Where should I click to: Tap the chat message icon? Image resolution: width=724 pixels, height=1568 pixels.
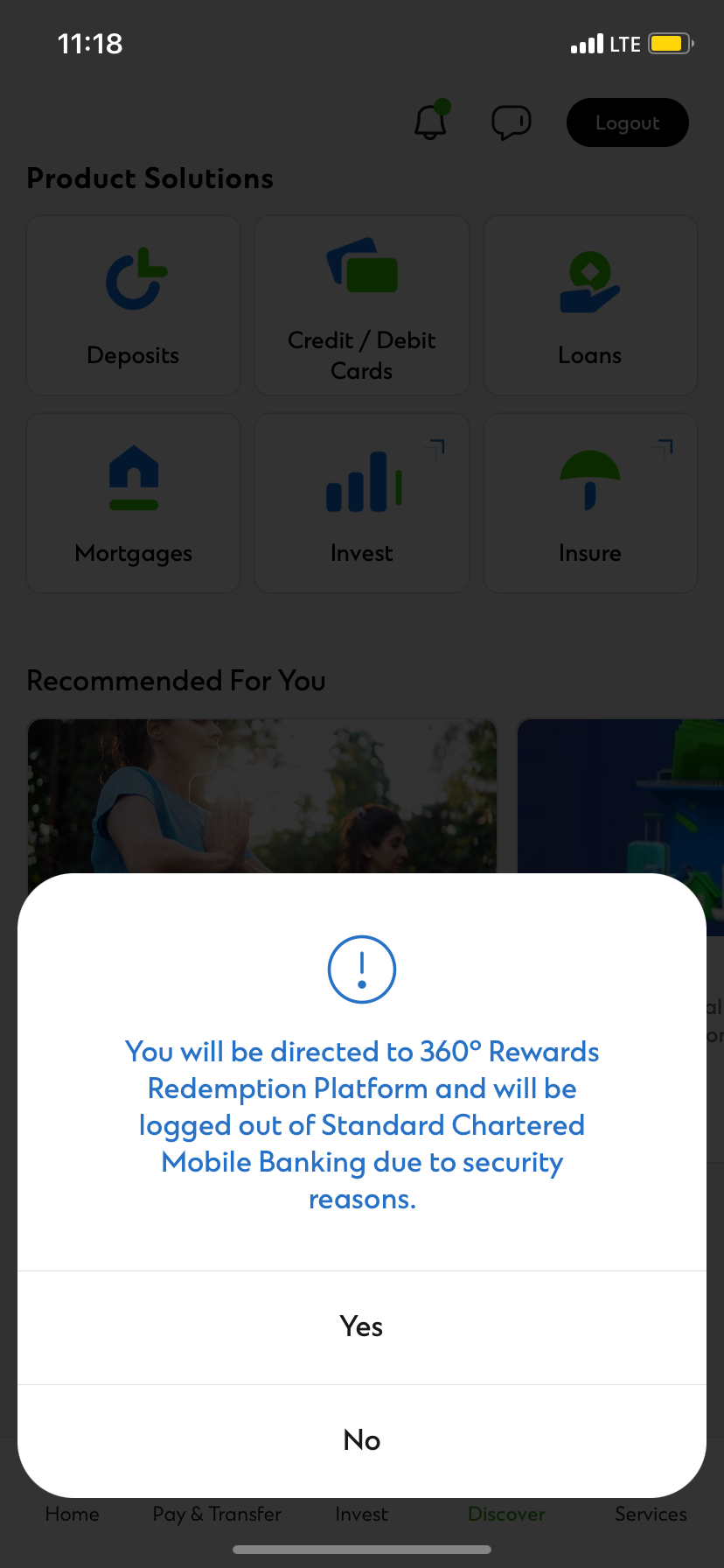coord(512,122)
